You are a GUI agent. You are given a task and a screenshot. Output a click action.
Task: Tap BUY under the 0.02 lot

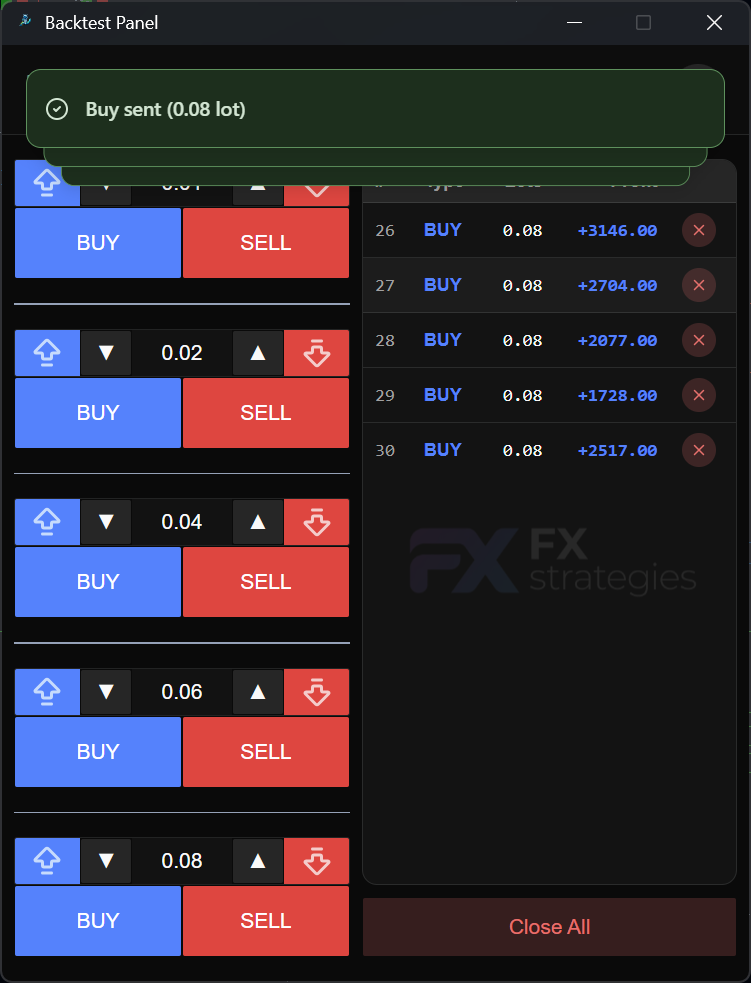tap(98, 413)
